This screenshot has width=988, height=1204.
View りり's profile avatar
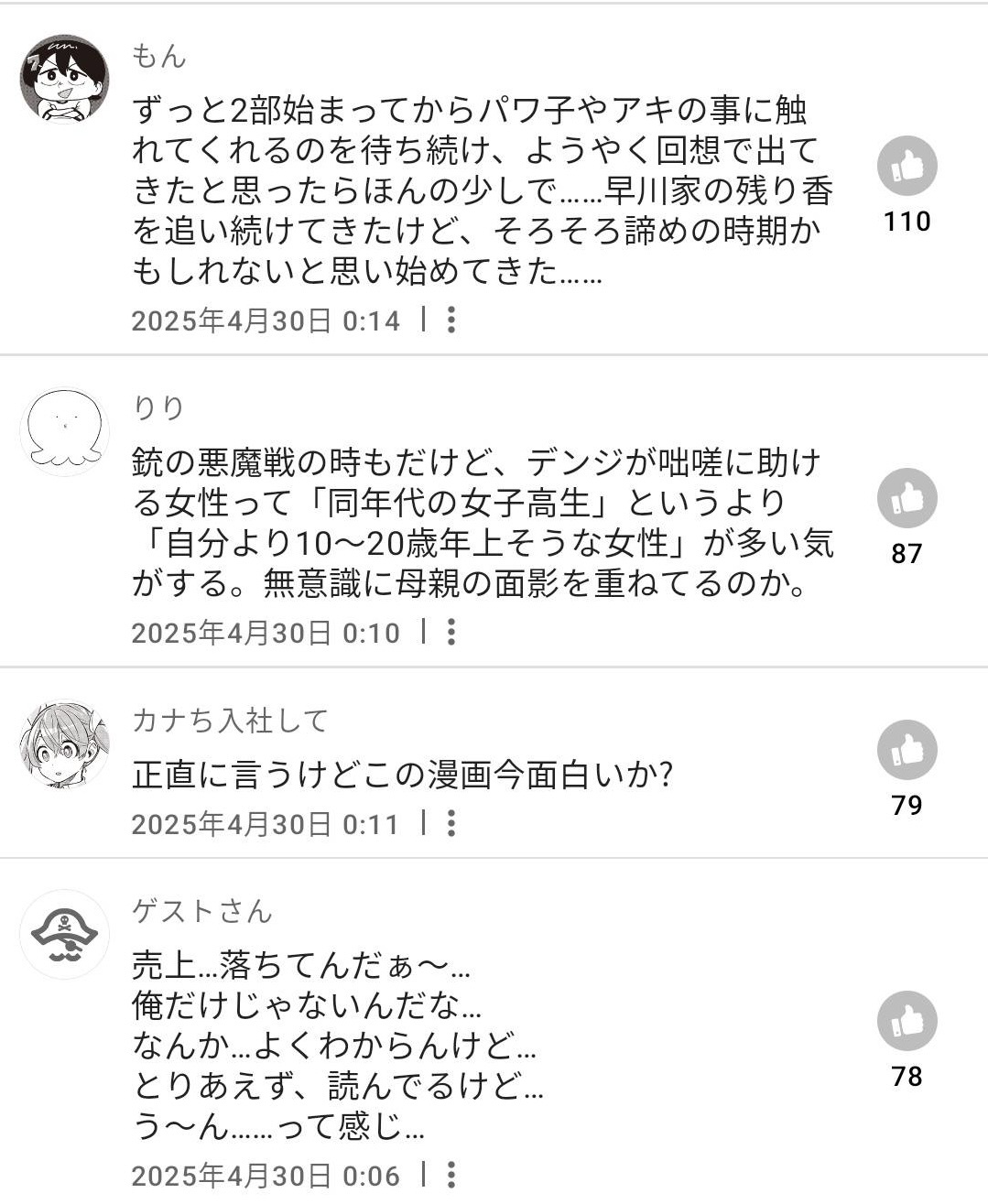click(x=64, y=430)
